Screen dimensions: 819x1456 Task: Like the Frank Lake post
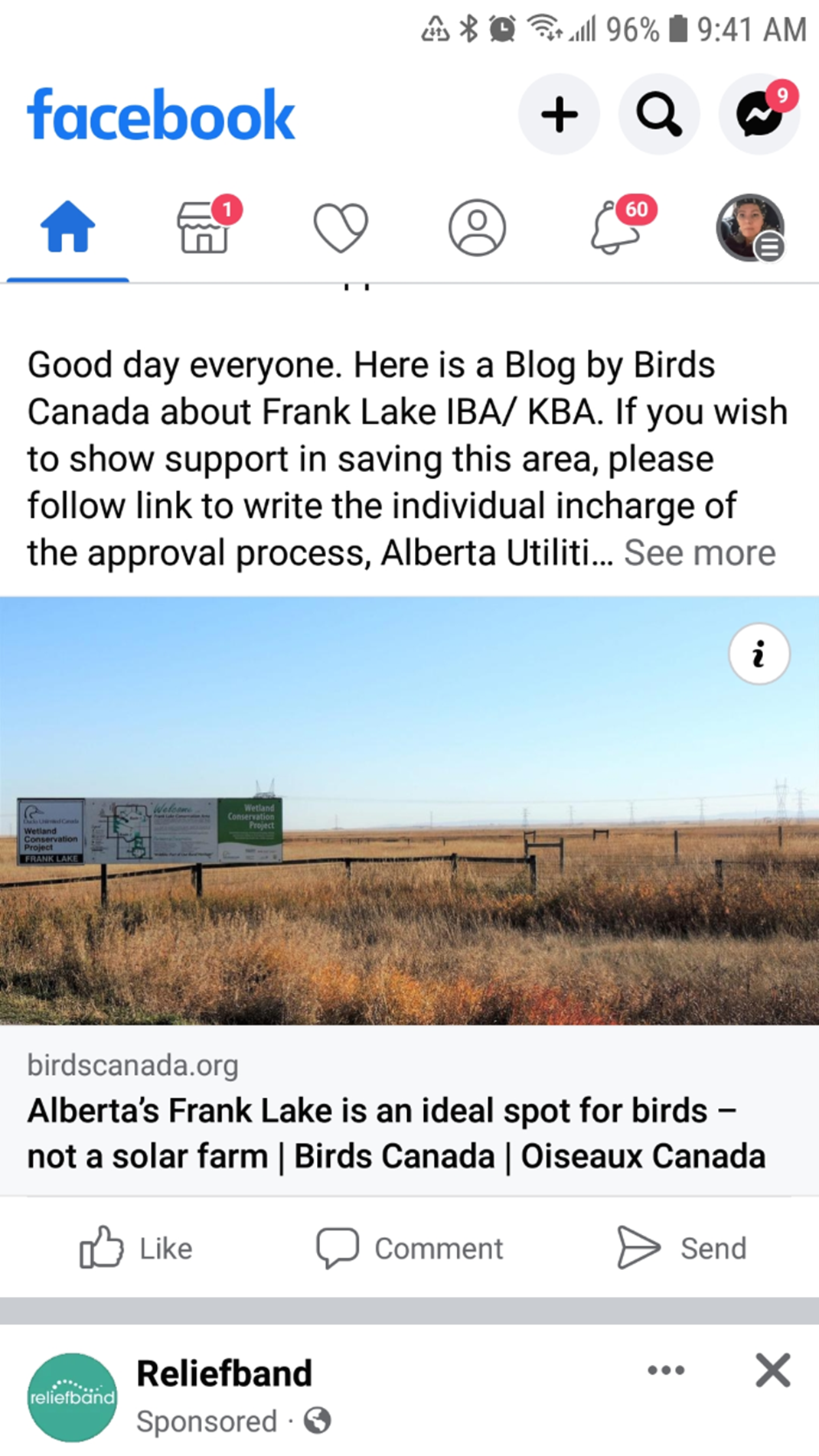(136, 1248)
